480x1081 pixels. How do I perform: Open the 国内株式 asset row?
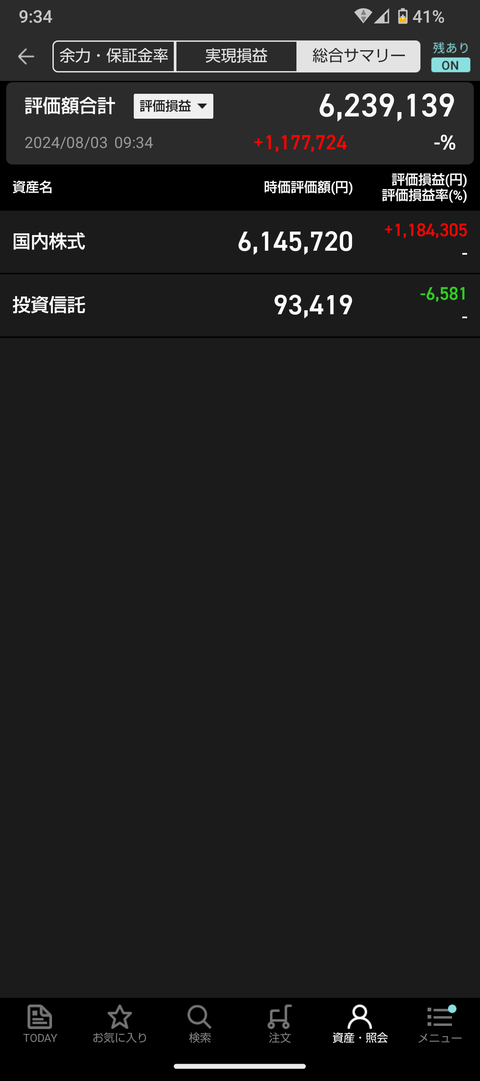pyautogui.click(x=240, y=242)
